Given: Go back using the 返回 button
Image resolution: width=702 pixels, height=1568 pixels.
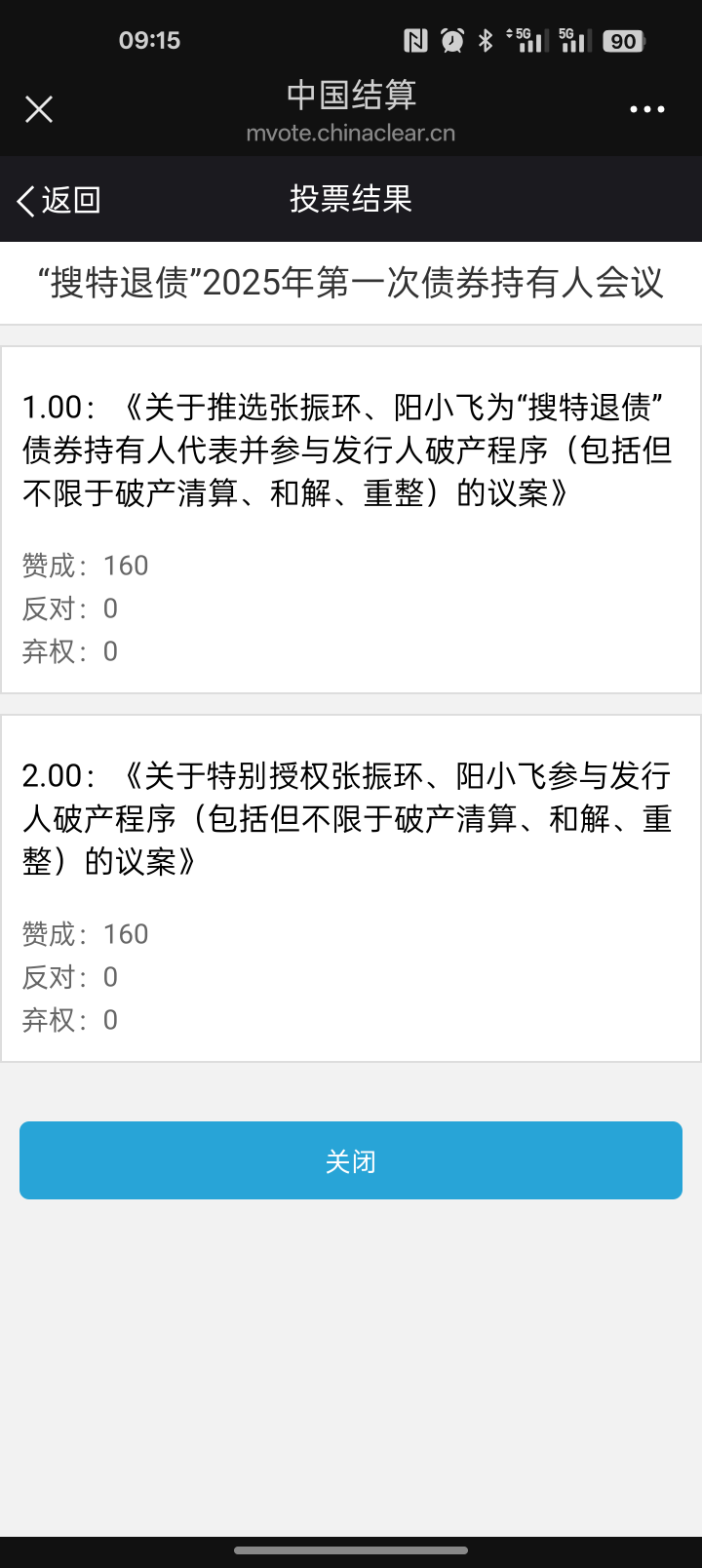Looking at the screenshot, I should (x=58, y=200).
